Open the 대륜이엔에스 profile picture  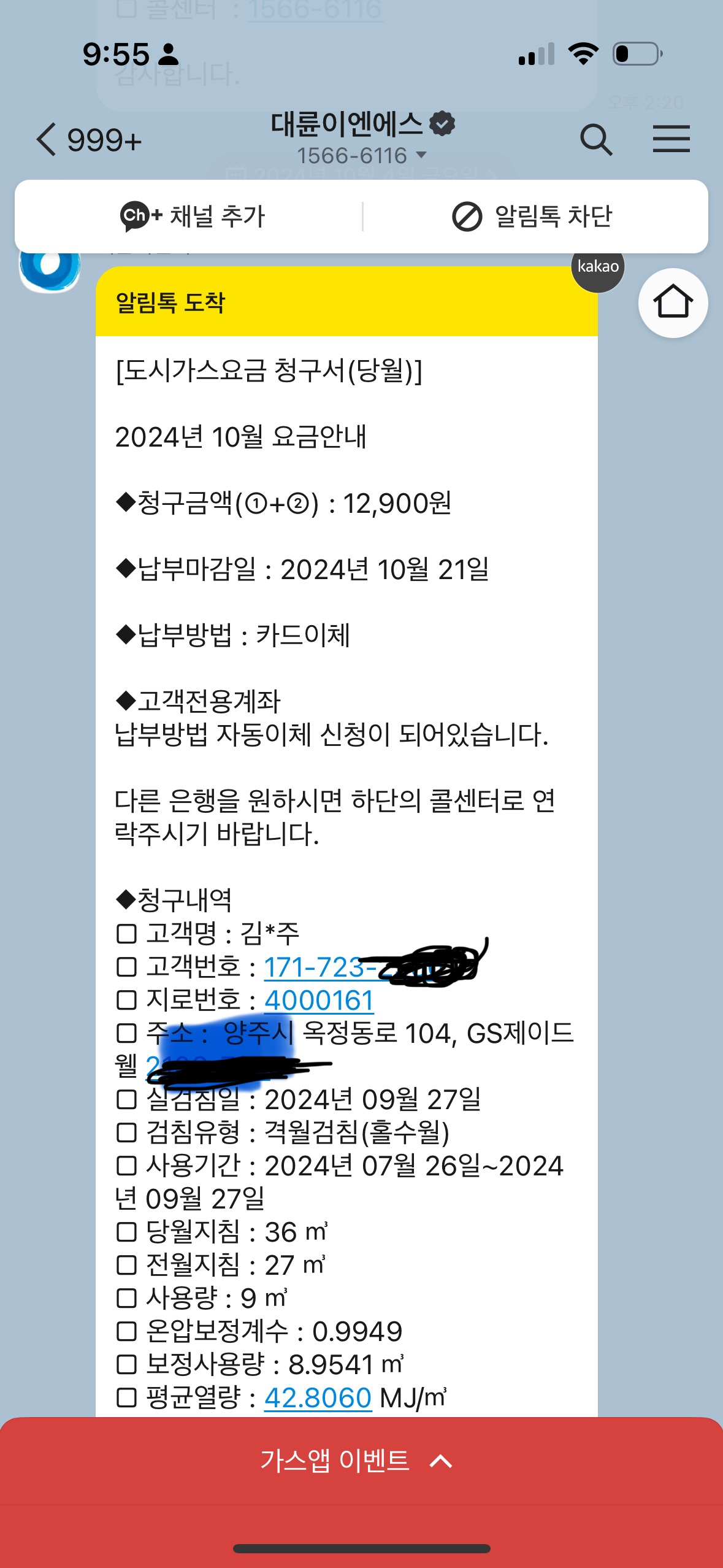[x=50, y=268]
